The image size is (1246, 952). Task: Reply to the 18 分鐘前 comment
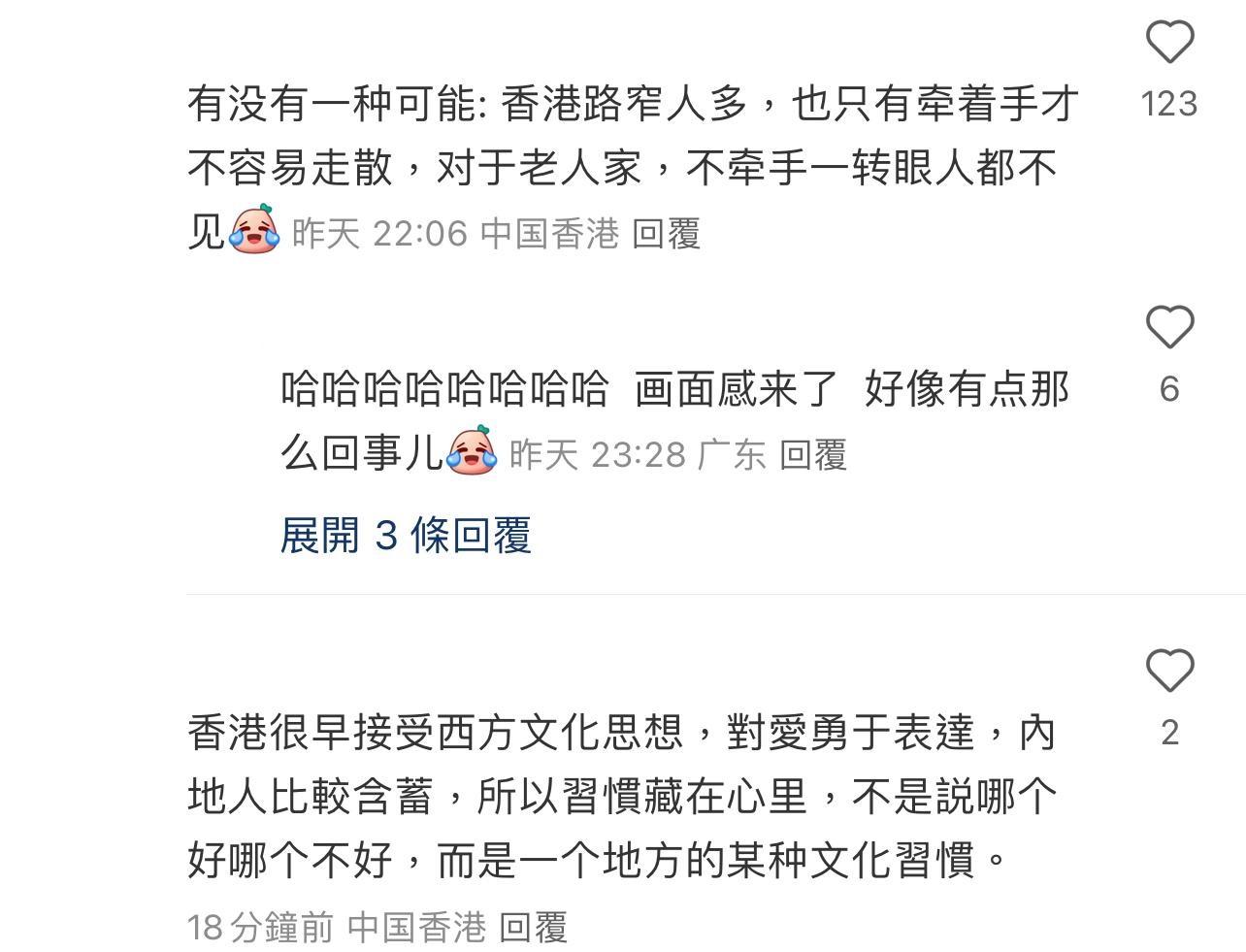coord(533,928)
